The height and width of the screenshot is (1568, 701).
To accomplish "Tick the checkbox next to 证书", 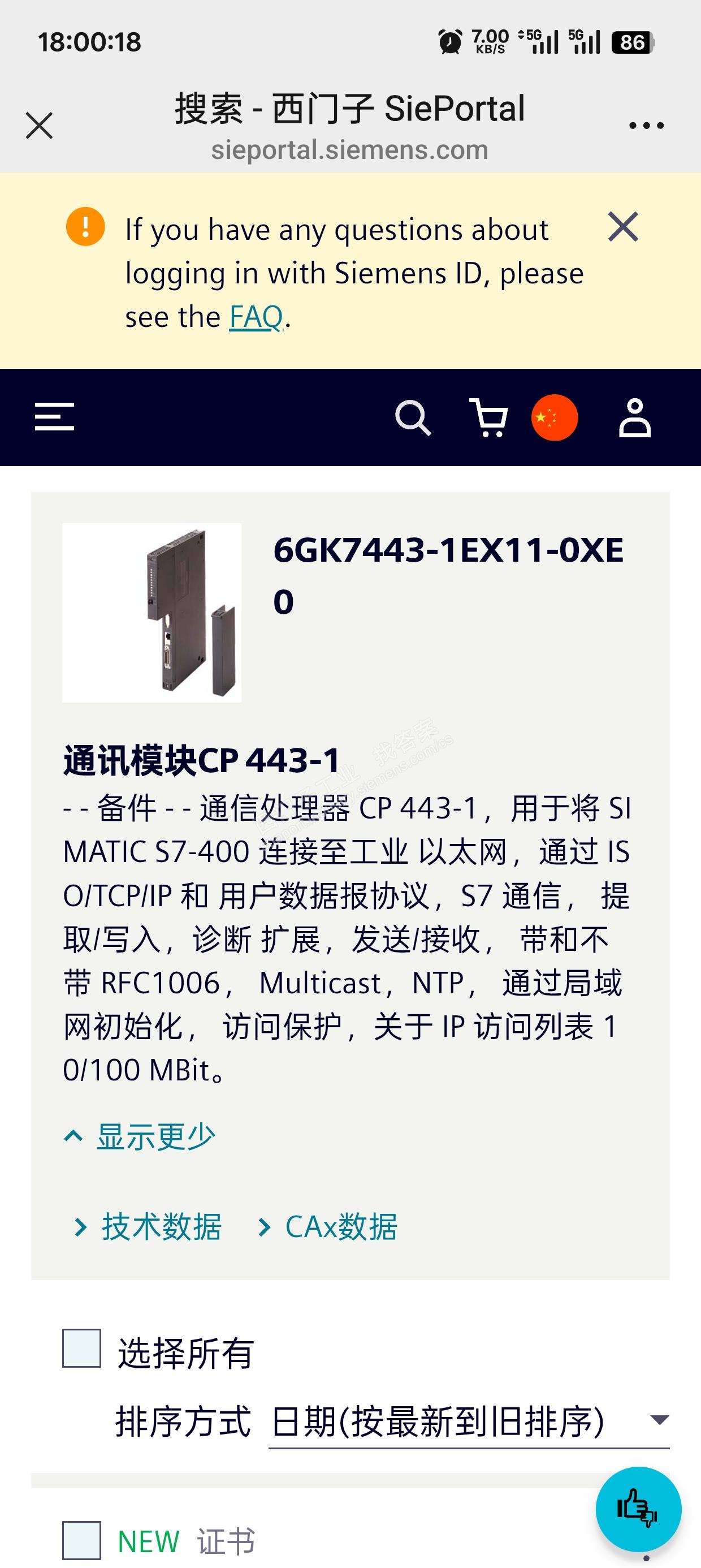I will (81, 1540).
